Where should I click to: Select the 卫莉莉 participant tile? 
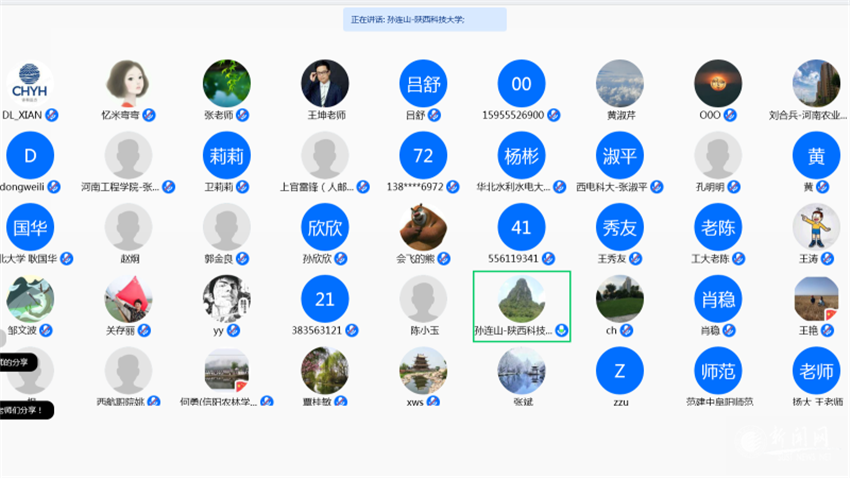(x=226, y=156)
